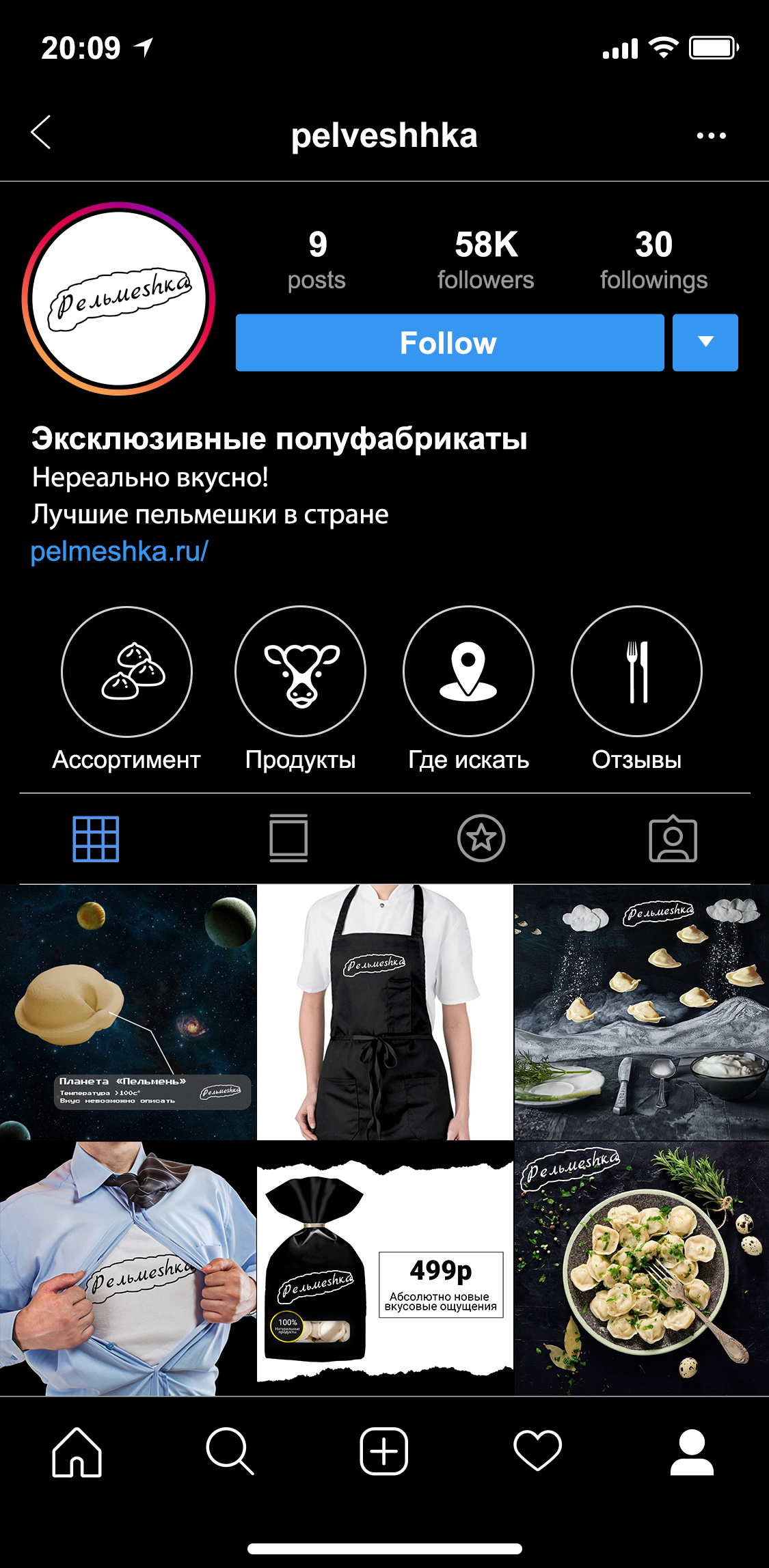769x1568 pixels.
Task: Open the 499р packaging post
Action: coord(385,1268)
